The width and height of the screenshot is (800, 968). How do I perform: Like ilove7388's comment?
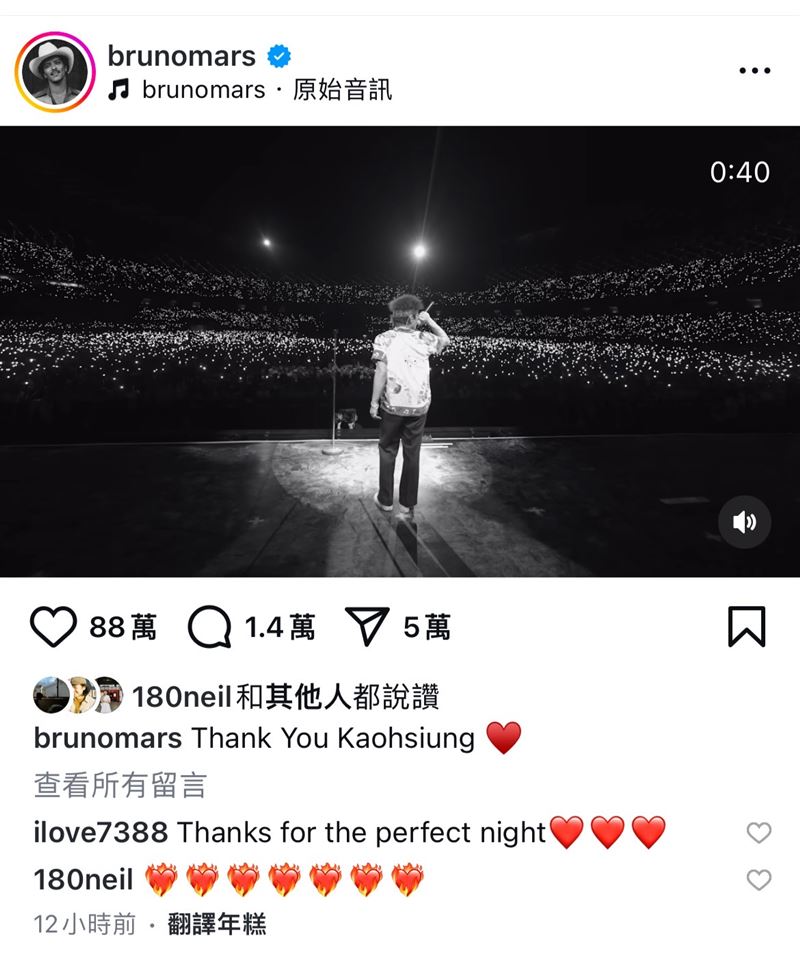(760, 832)
